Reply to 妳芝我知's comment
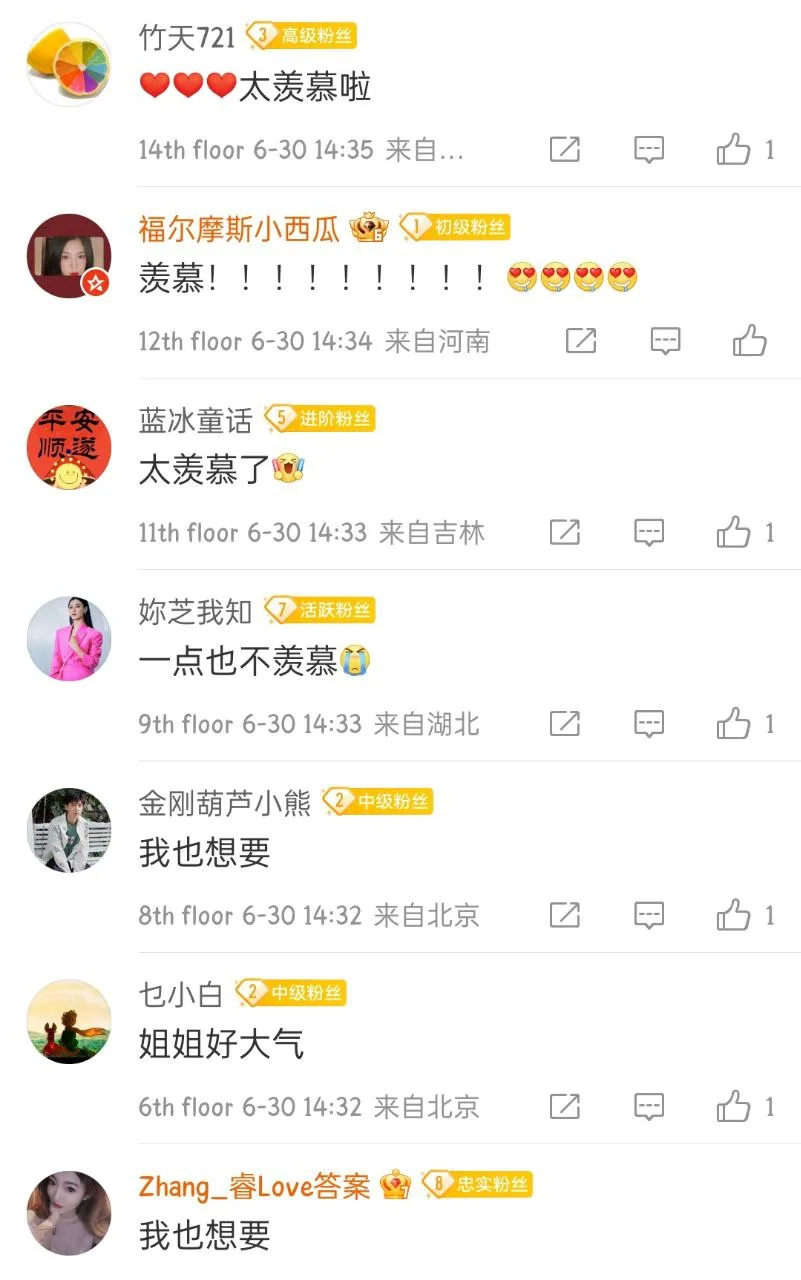 point(650,723)
